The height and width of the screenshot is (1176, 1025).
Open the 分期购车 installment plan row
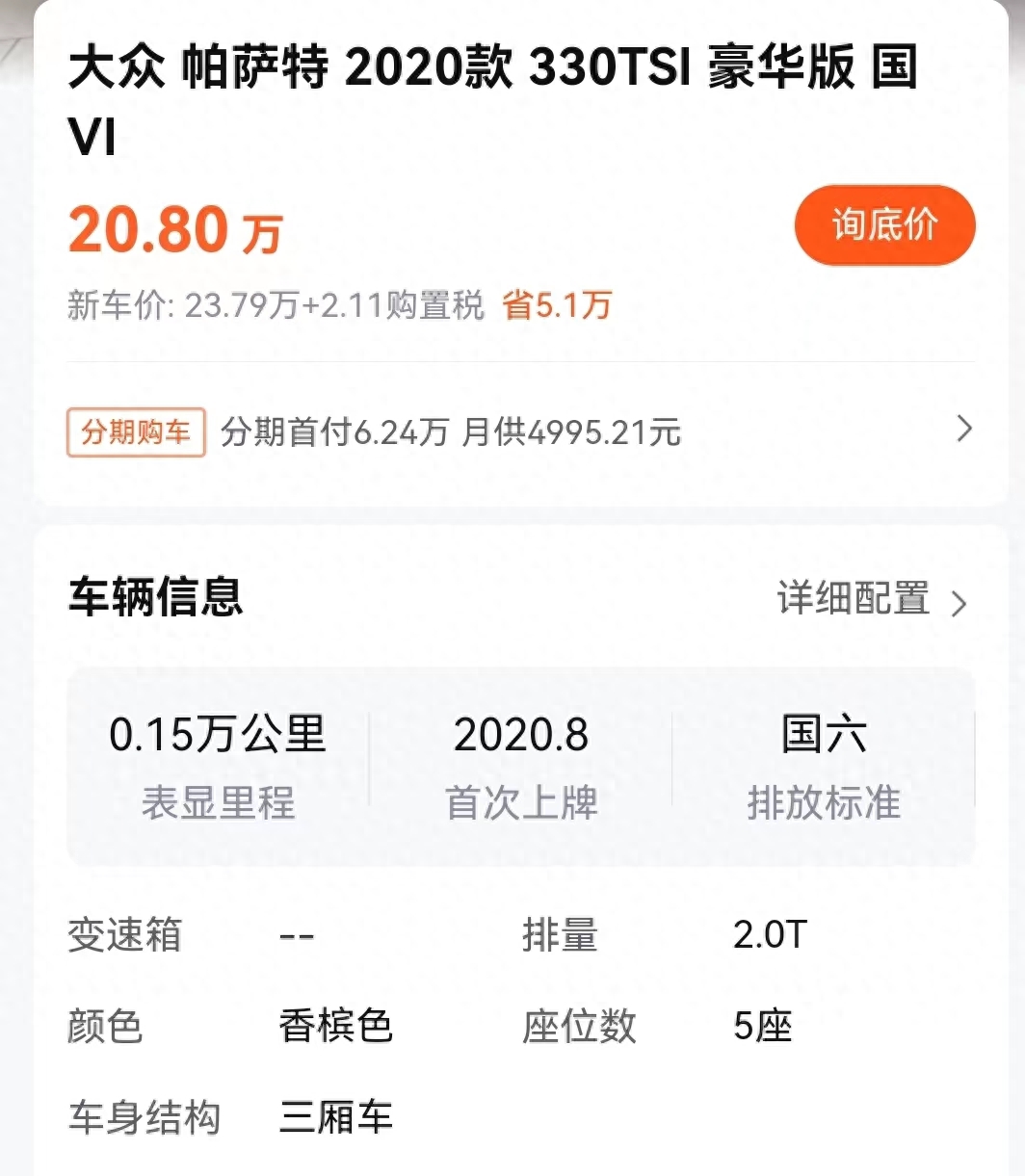[520, 431]
